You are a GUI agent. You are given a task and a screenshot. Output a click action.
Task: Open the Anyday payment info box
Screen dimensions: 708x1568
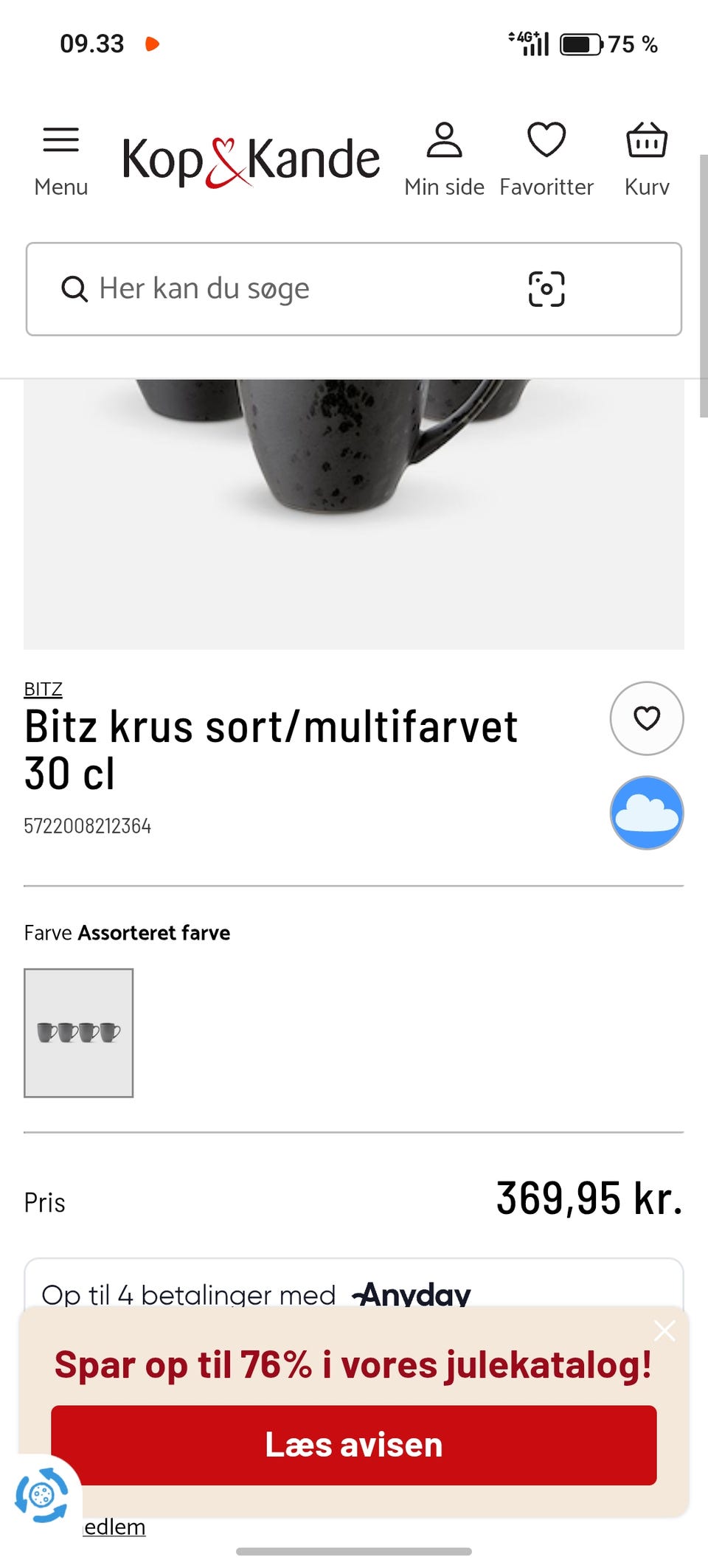pos(354,1284)
